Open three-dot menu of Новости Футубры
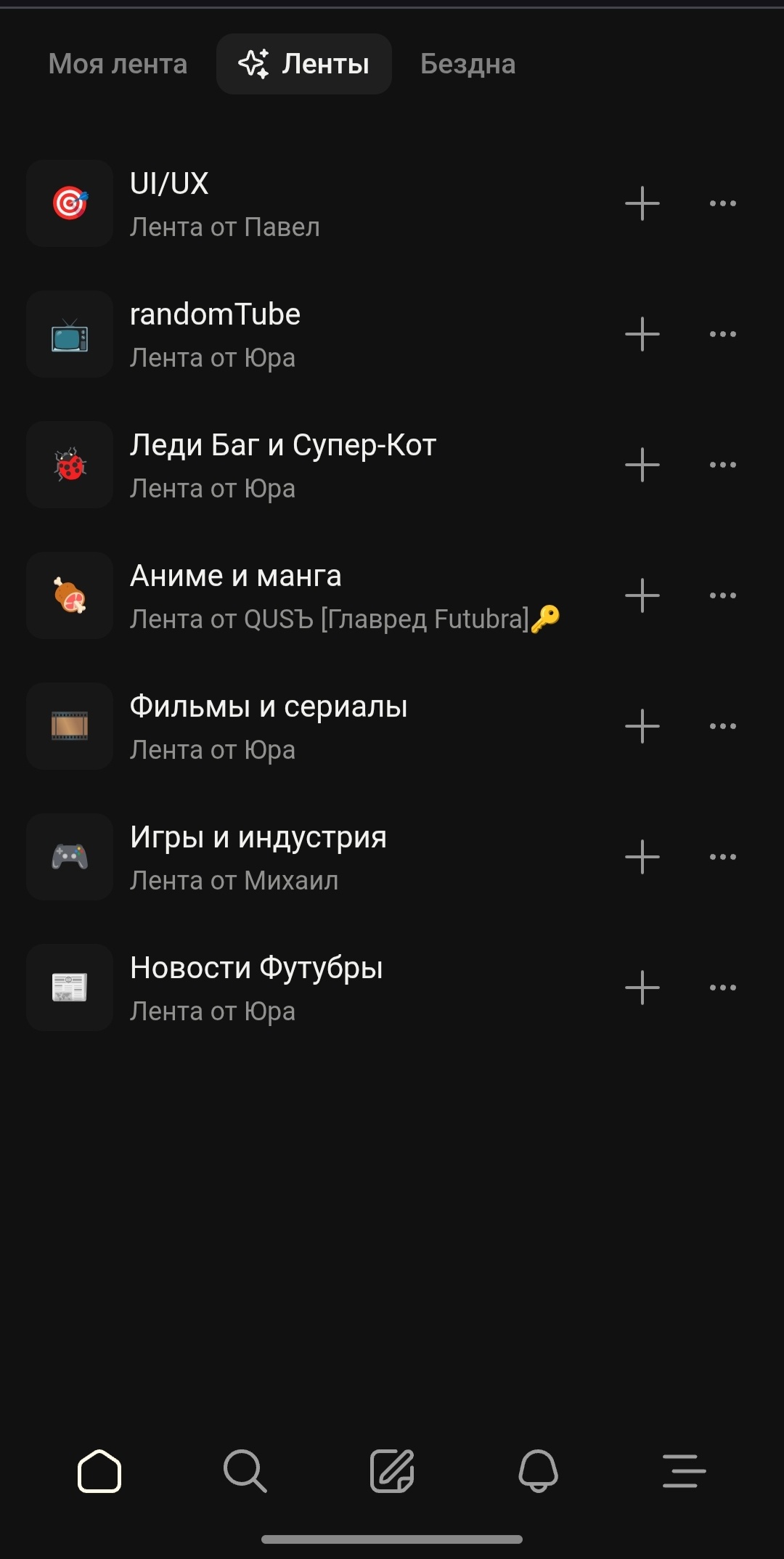 723,988
